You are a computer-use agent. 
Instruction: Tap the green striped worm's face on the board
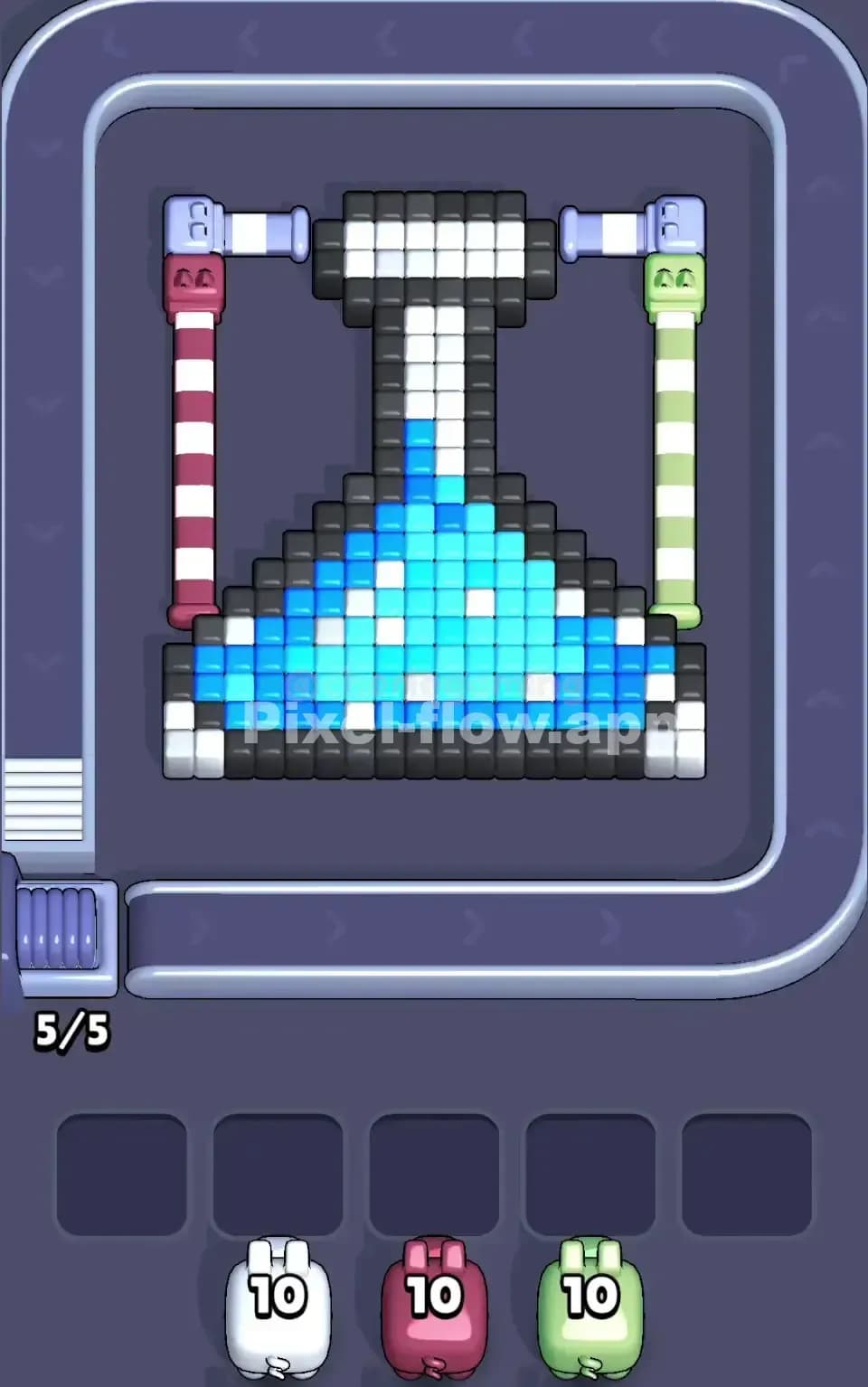[x=675, y=282]
